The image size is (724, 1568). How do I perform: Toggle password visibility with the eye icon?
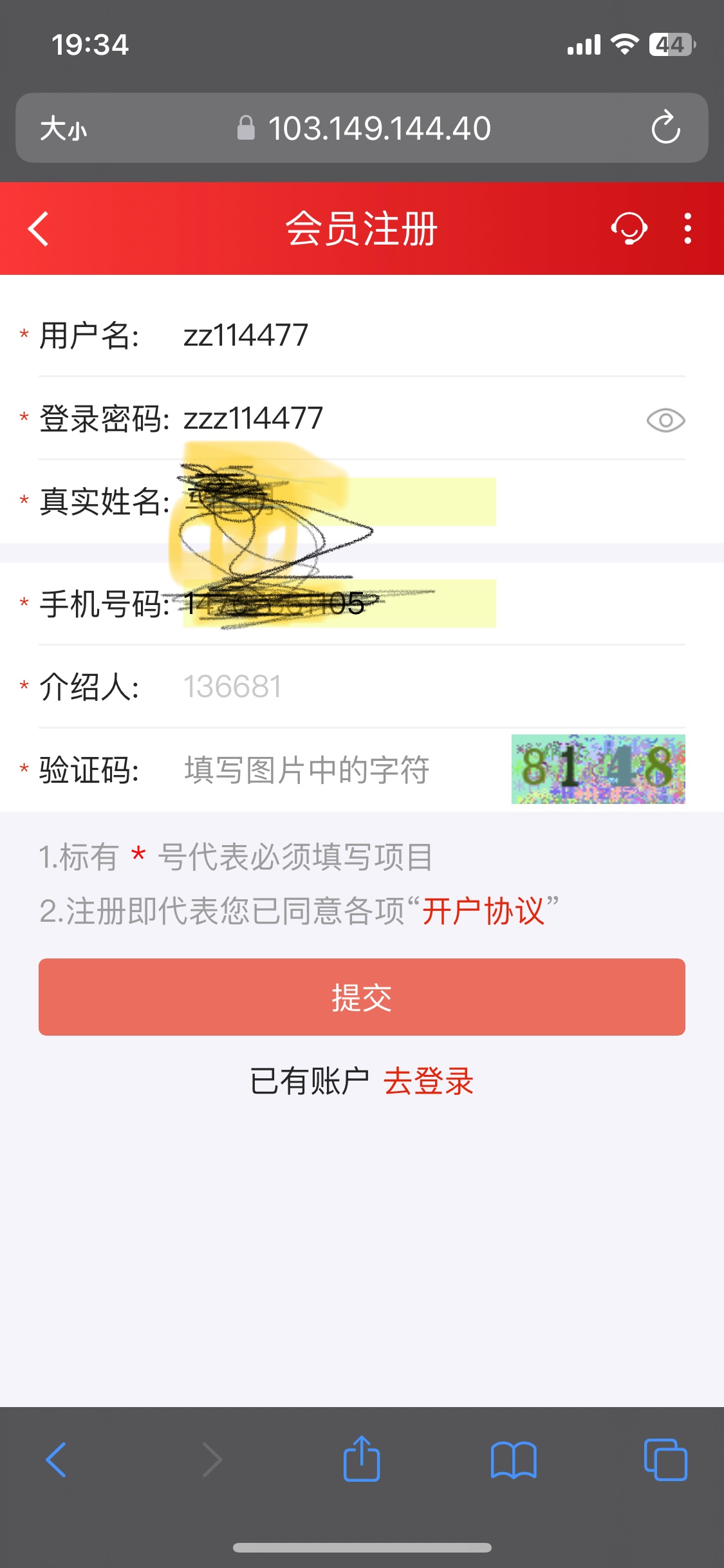click(665, 420)
